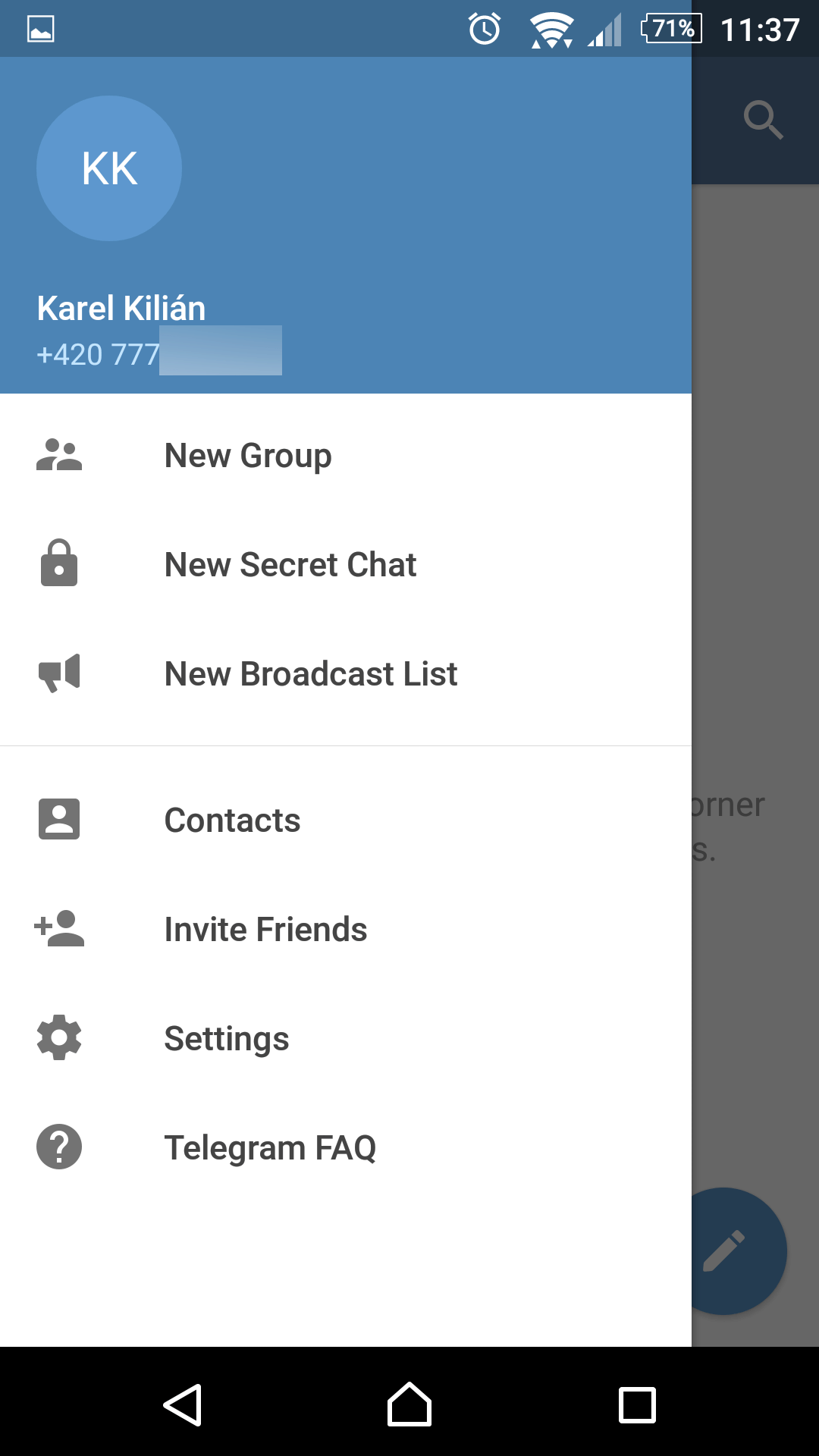
Task: Tap the KK profile avatar
Action: [109, 168]
